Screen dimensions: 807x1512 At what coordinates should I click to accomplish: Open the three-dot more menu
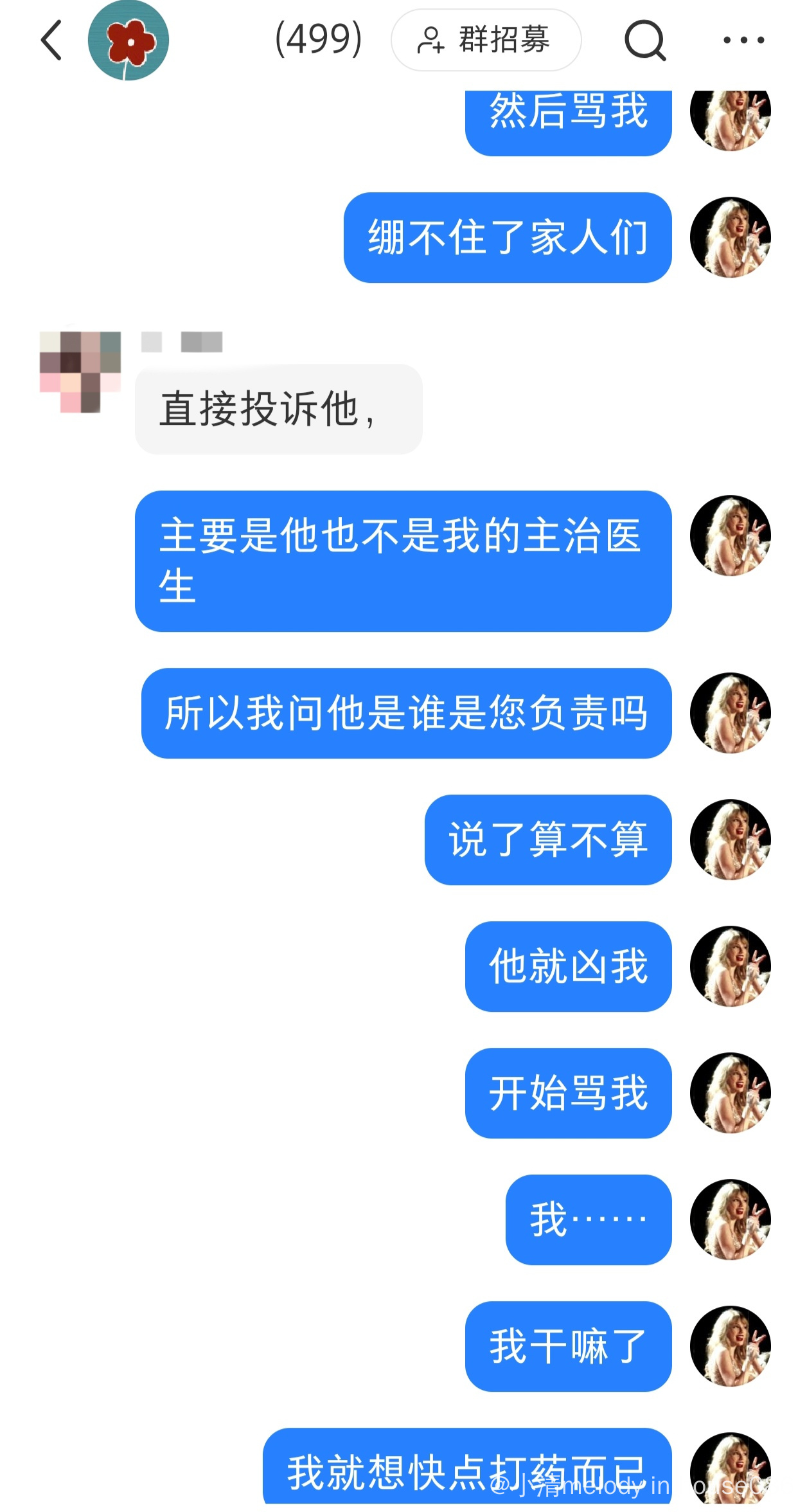(x=743, y=40)
